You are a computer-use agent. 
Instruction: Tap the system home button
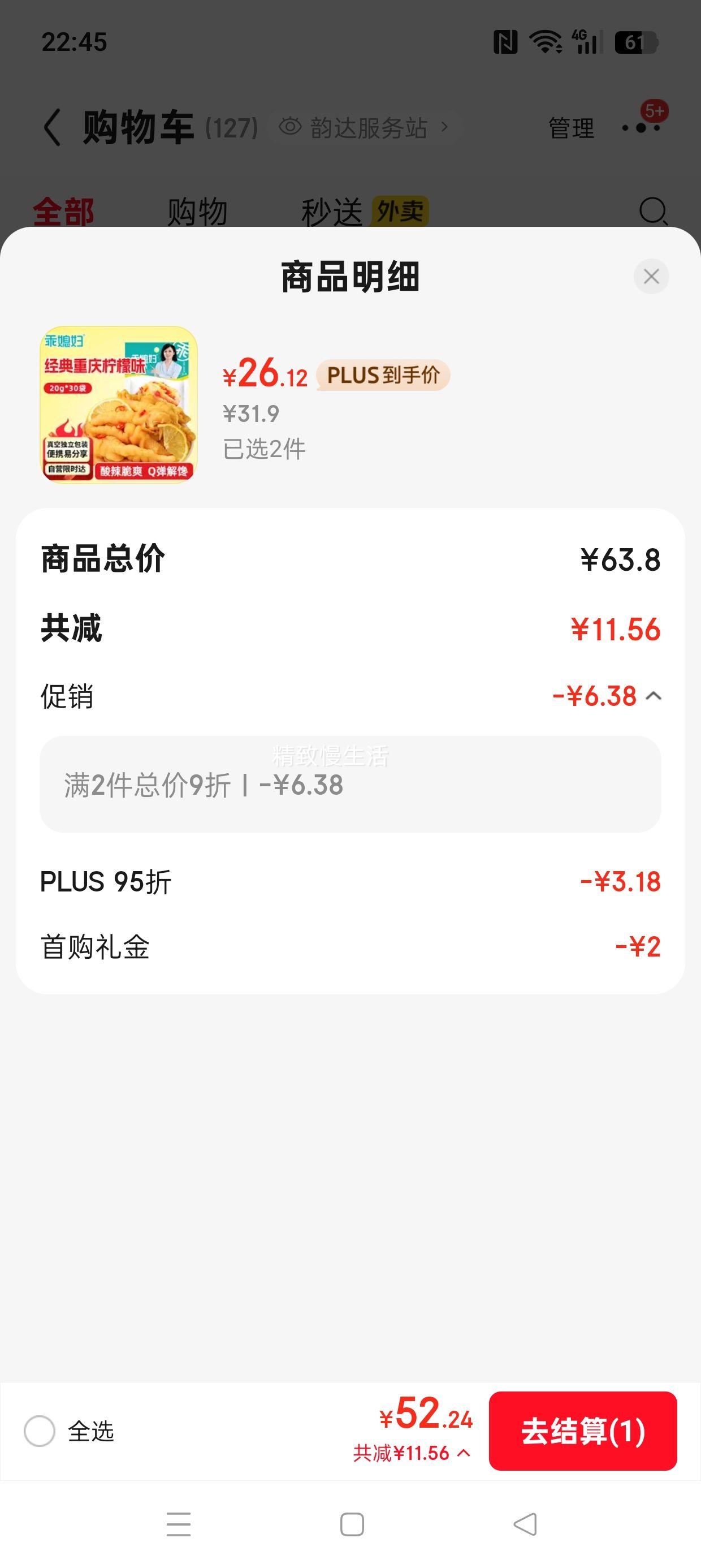tap(352, 1524)
